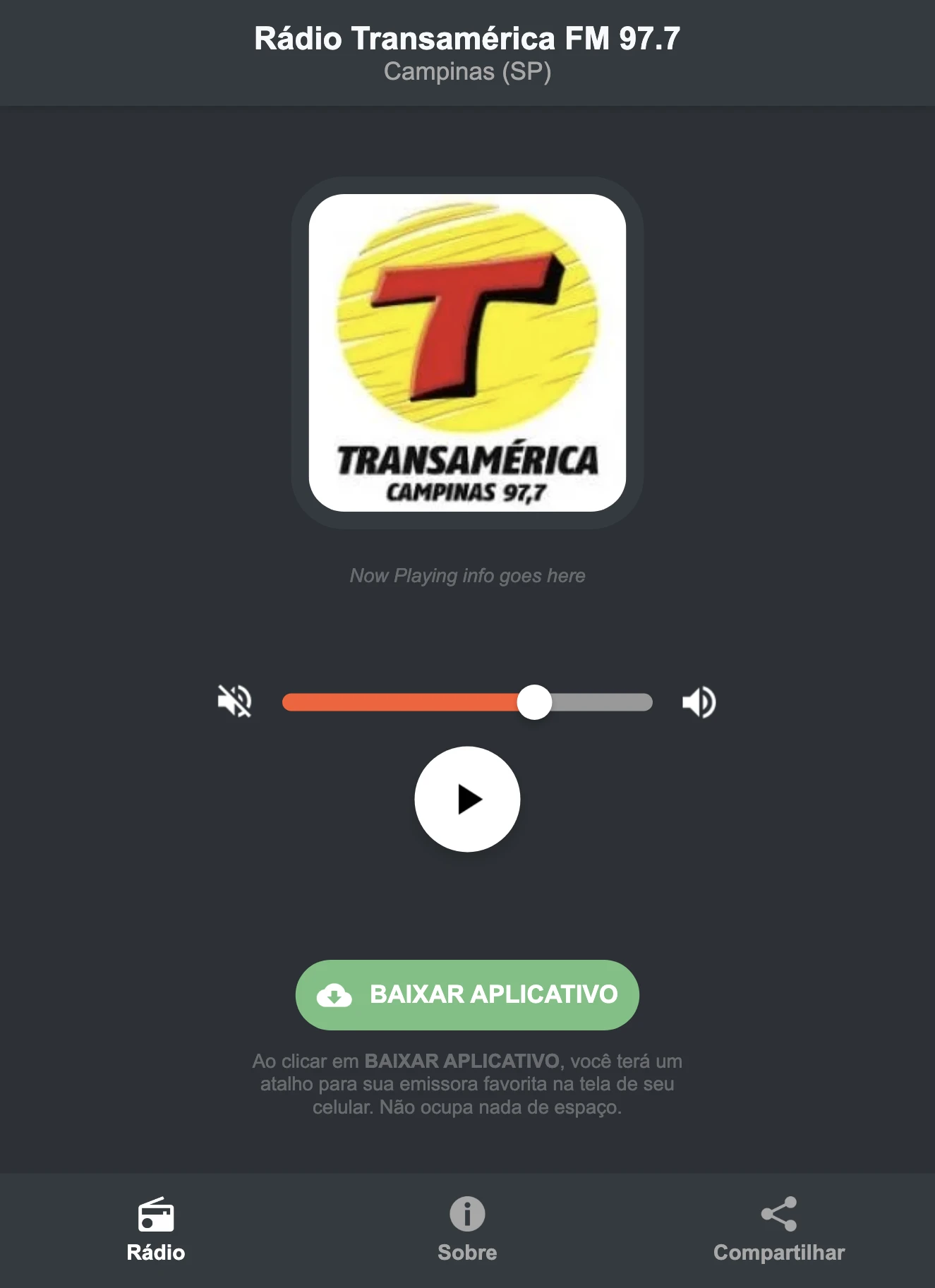Click the Now Playing info text

pos(467,576)
